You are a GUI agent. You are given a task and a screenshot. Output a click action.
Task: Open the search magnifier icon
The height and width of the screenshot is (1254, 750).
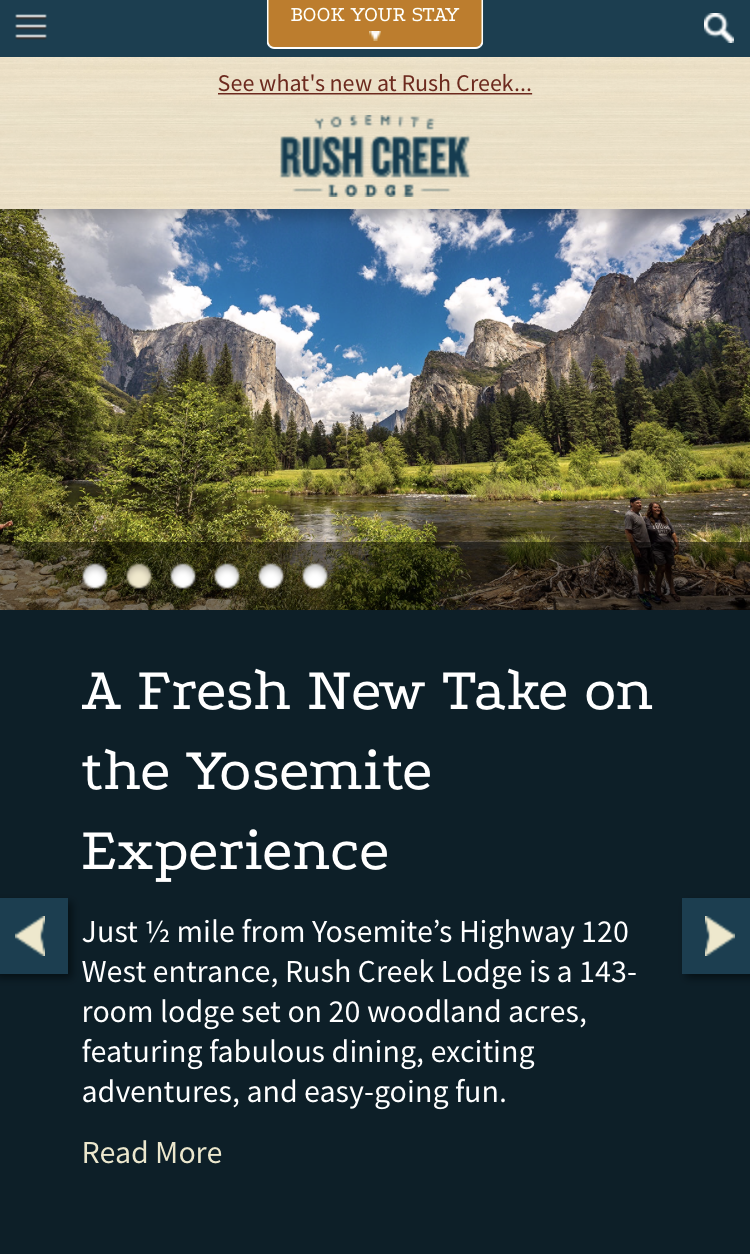(718, 27)
